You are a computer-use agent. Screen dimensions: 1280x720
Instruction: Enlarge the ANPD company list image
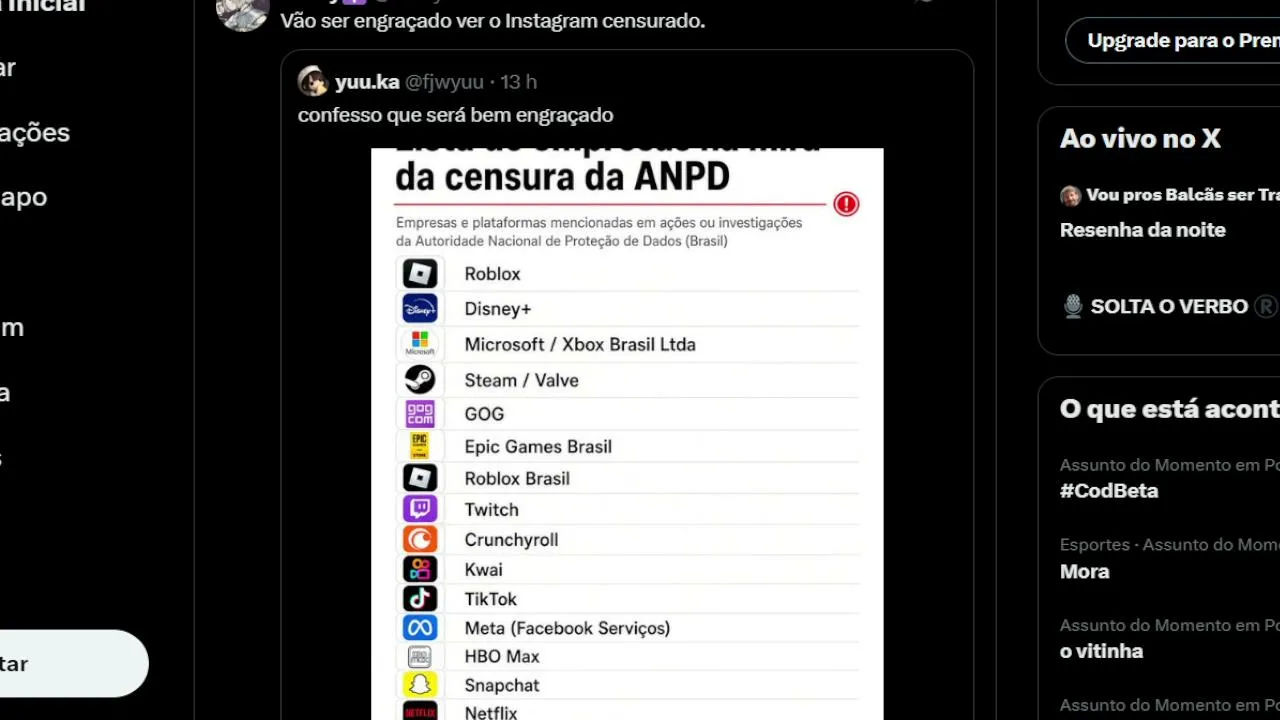click(627, 434)
